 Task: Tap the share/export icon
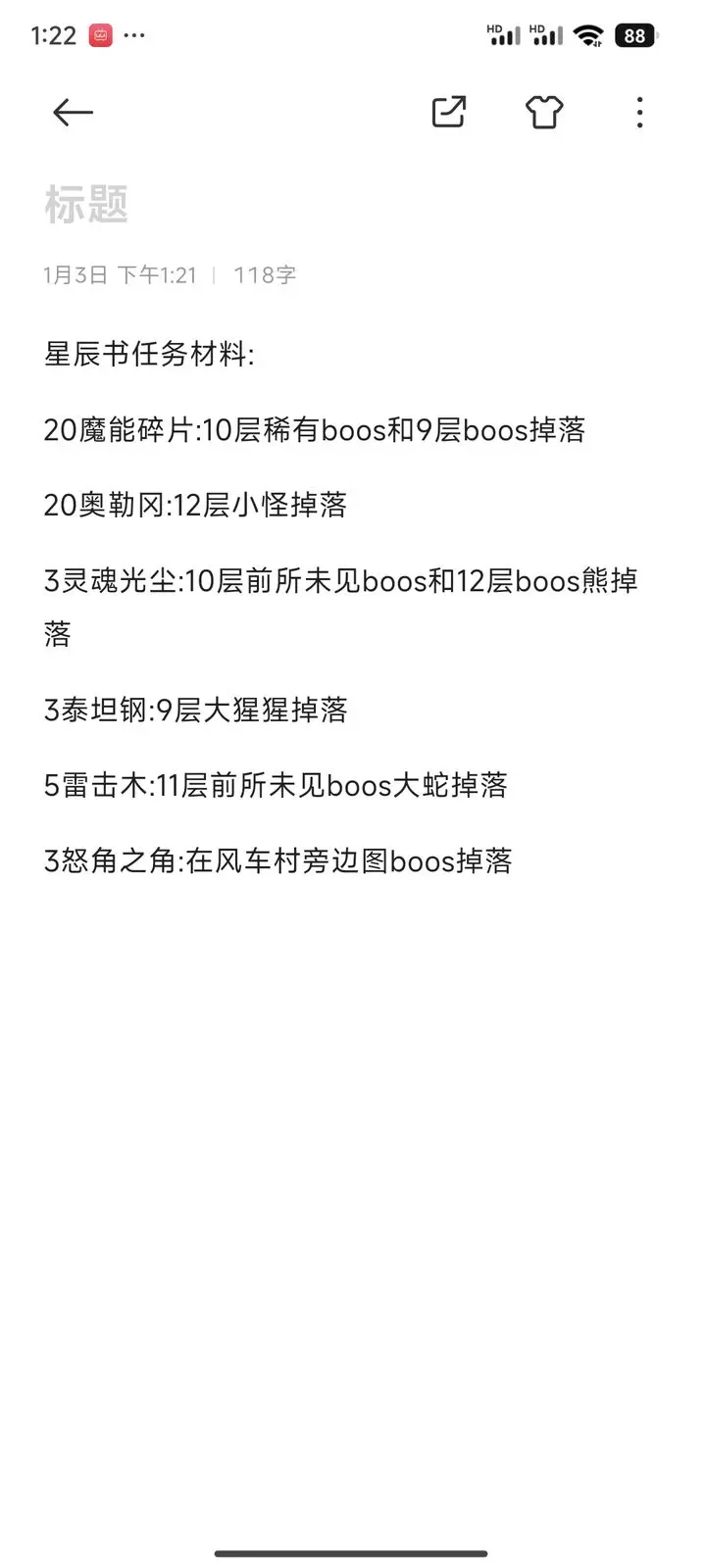(448, 113)
